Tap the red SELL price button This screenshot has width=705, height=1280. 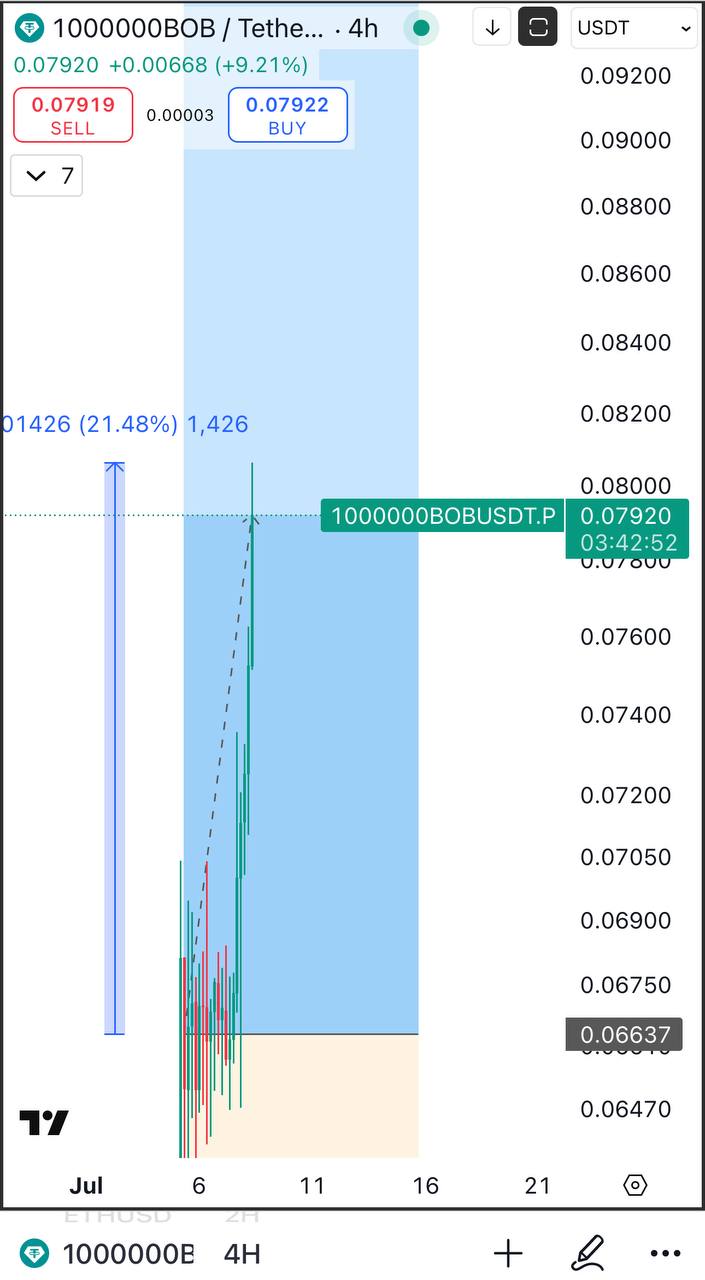tap(73, 115)
